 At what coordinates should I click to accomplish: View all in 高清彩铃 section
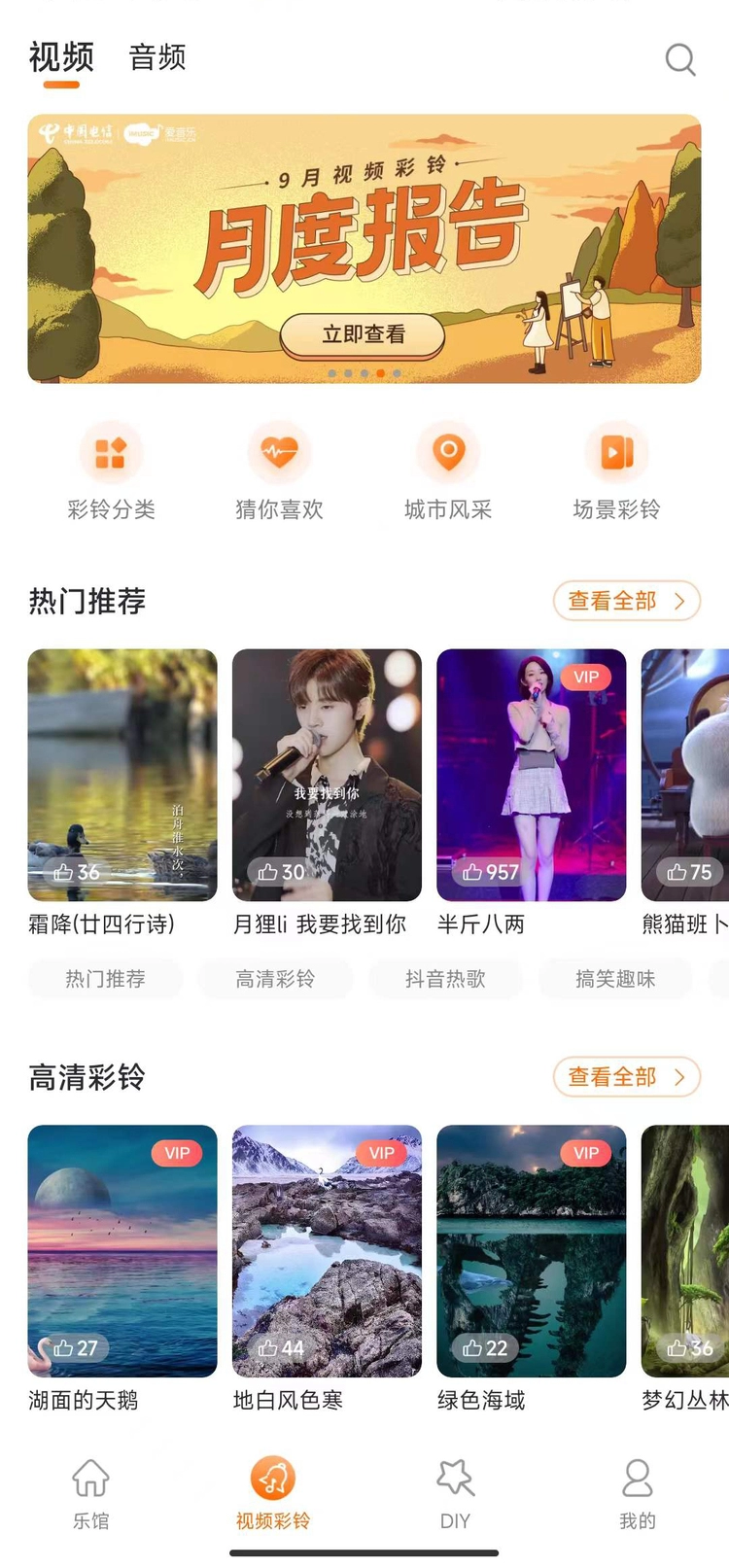click(x=626, y=1077)
